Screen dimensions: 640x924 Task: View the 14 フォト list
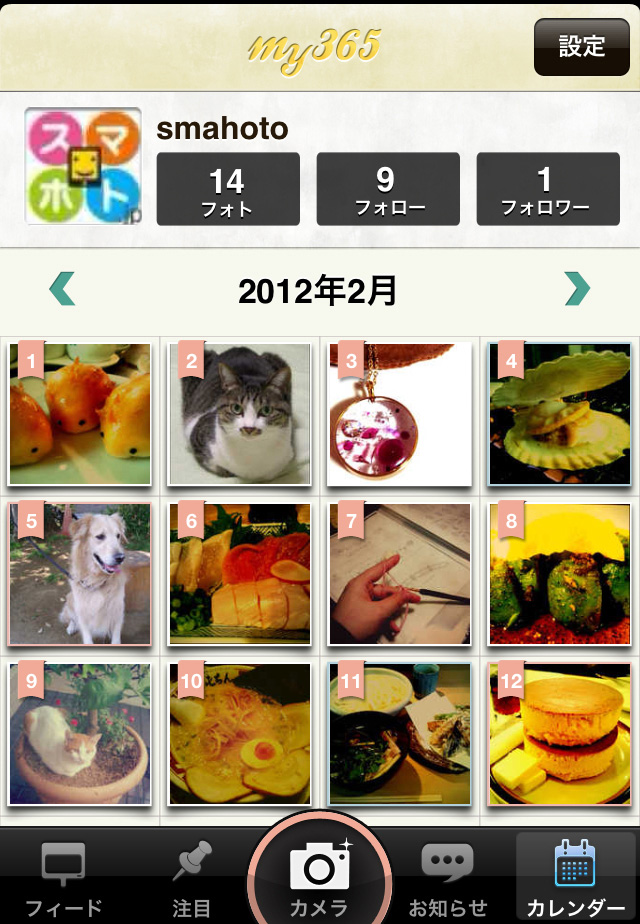(x=228, y=190)
